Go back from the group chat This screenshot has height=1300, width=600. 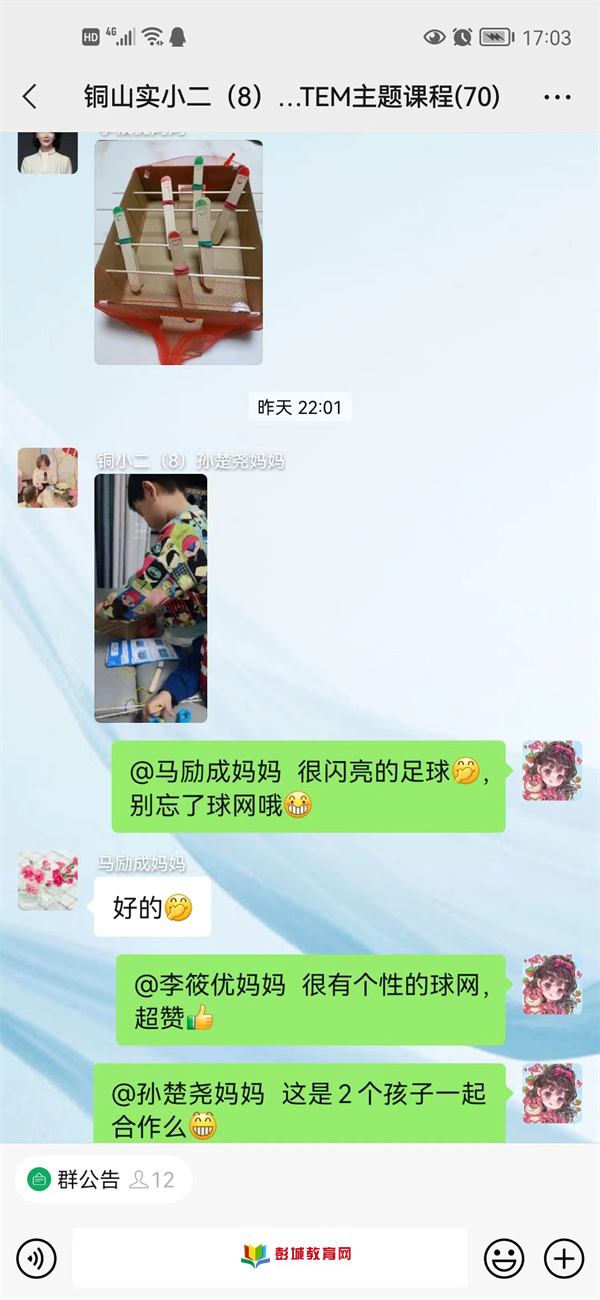(30, 97)
